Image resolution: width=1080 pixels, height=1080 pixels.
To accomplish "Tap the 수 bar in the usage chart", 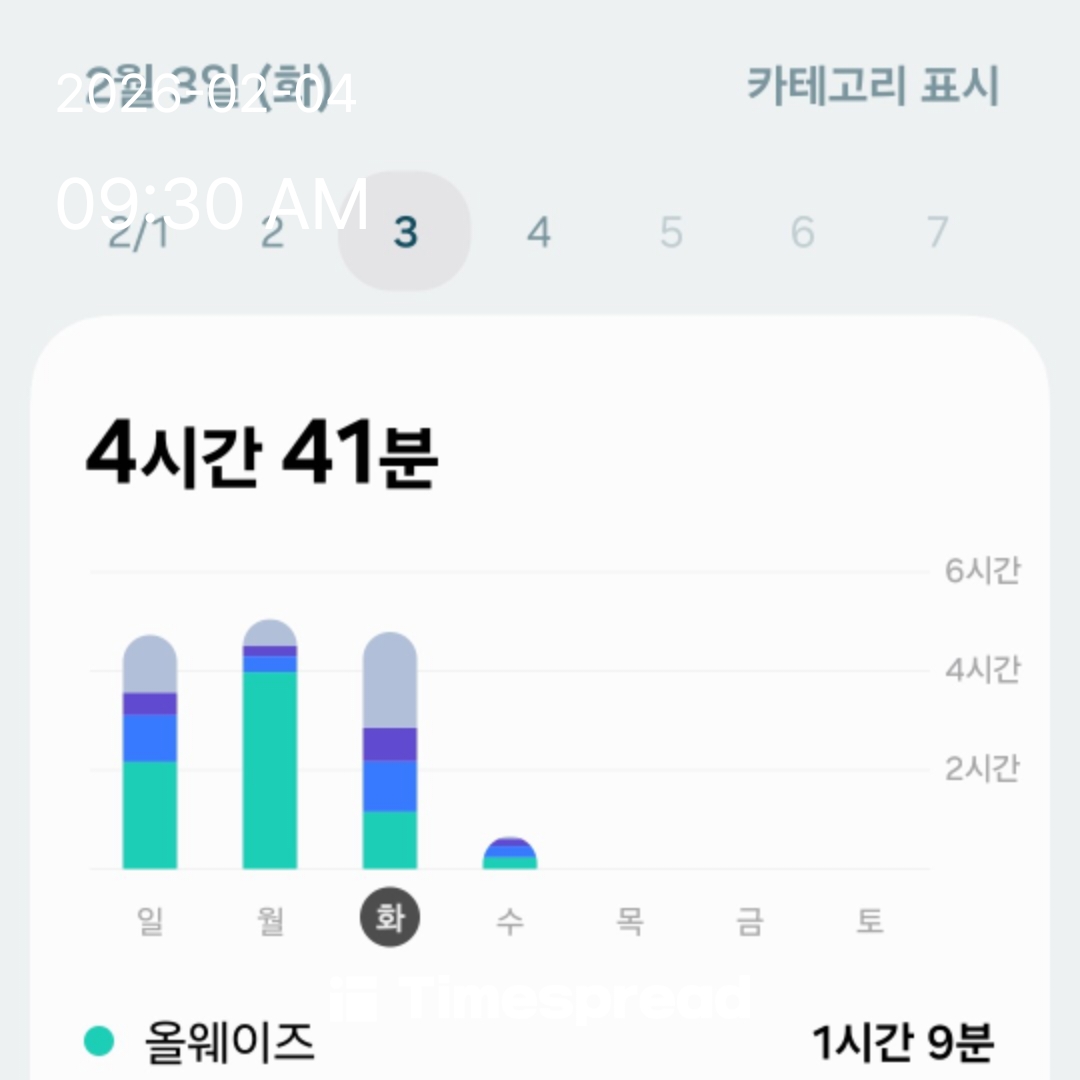I will (510, 854).
